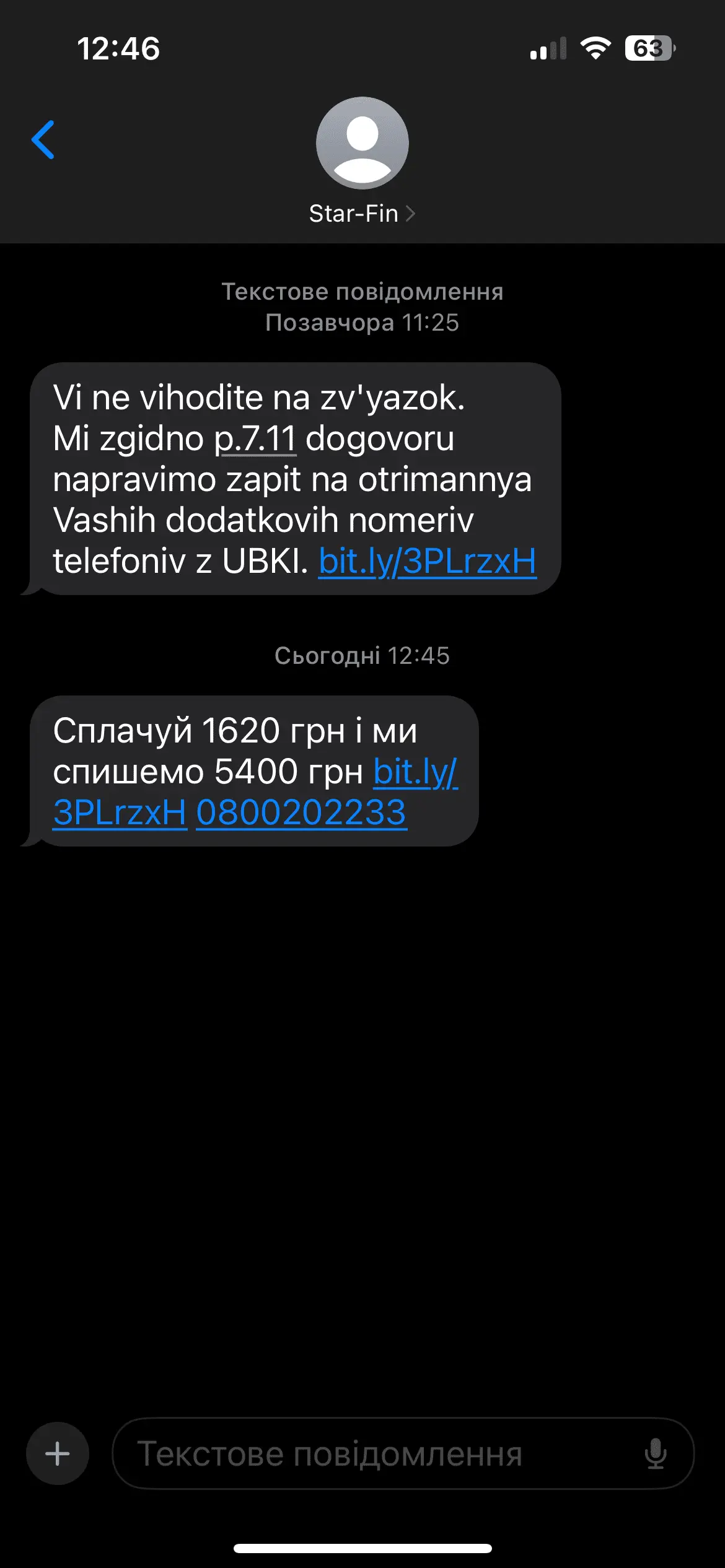Go back to the messages list
The width and height of the screenshot is (725, 1568).
click(43, 140)
